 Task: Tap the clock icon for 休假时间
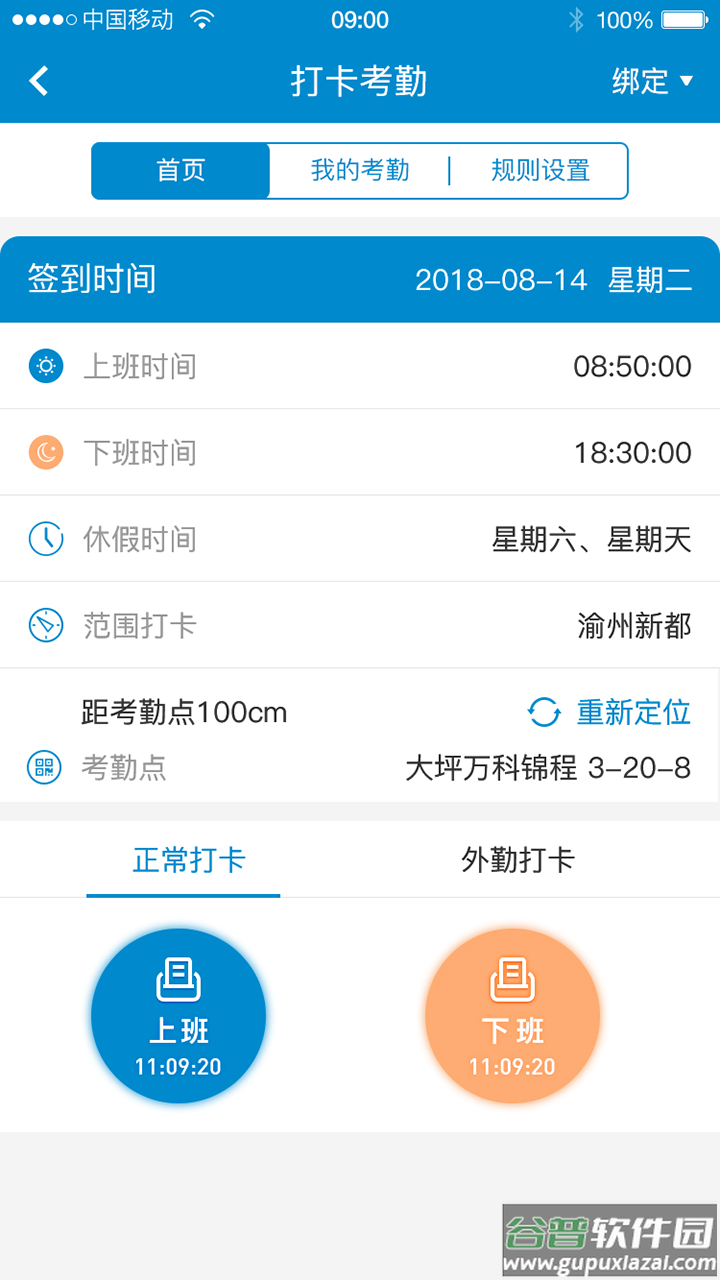tap(46, 538)
